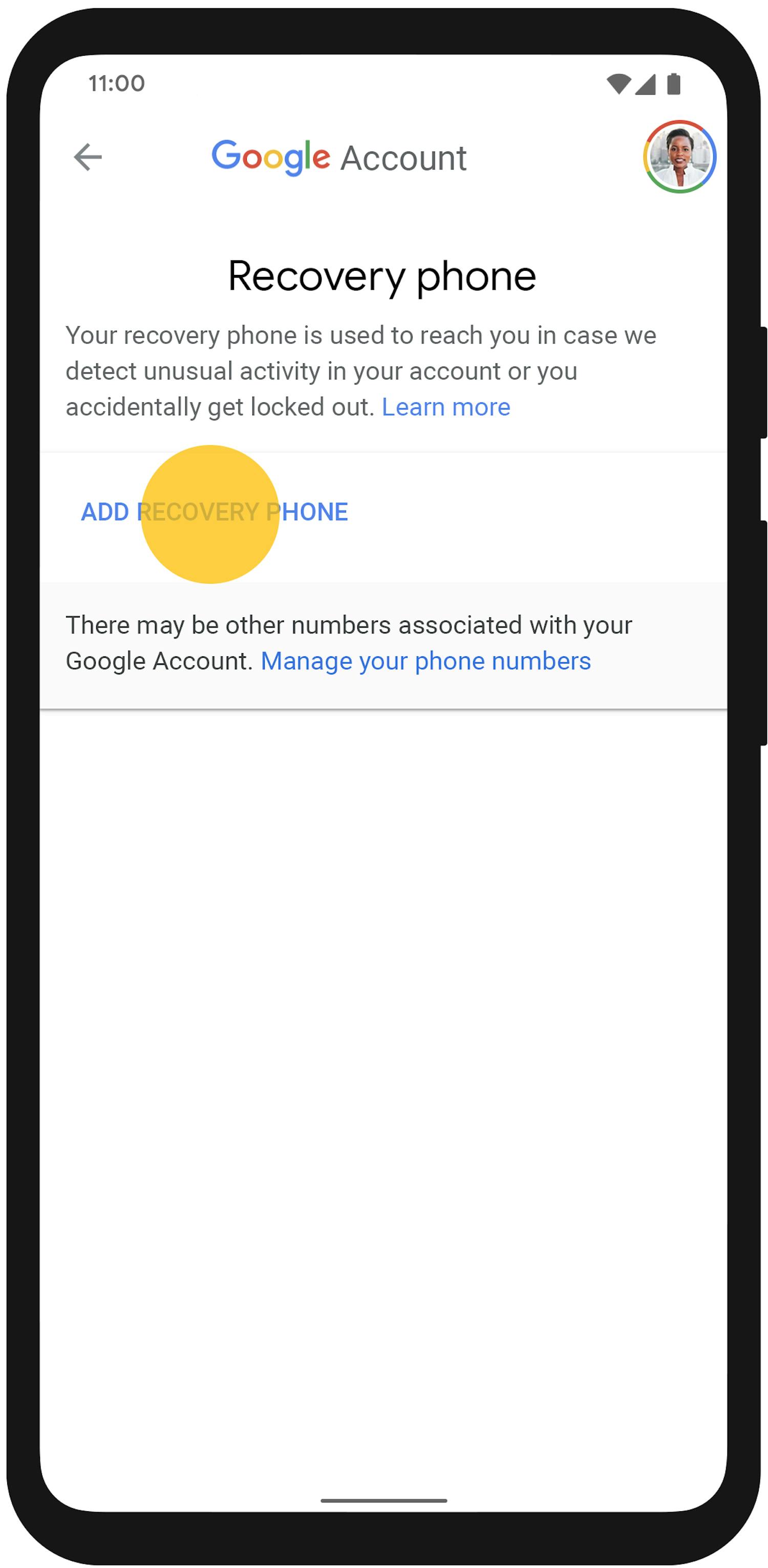Tap the yellow tap-indicator circle
768x1568 pixels.
210,516
